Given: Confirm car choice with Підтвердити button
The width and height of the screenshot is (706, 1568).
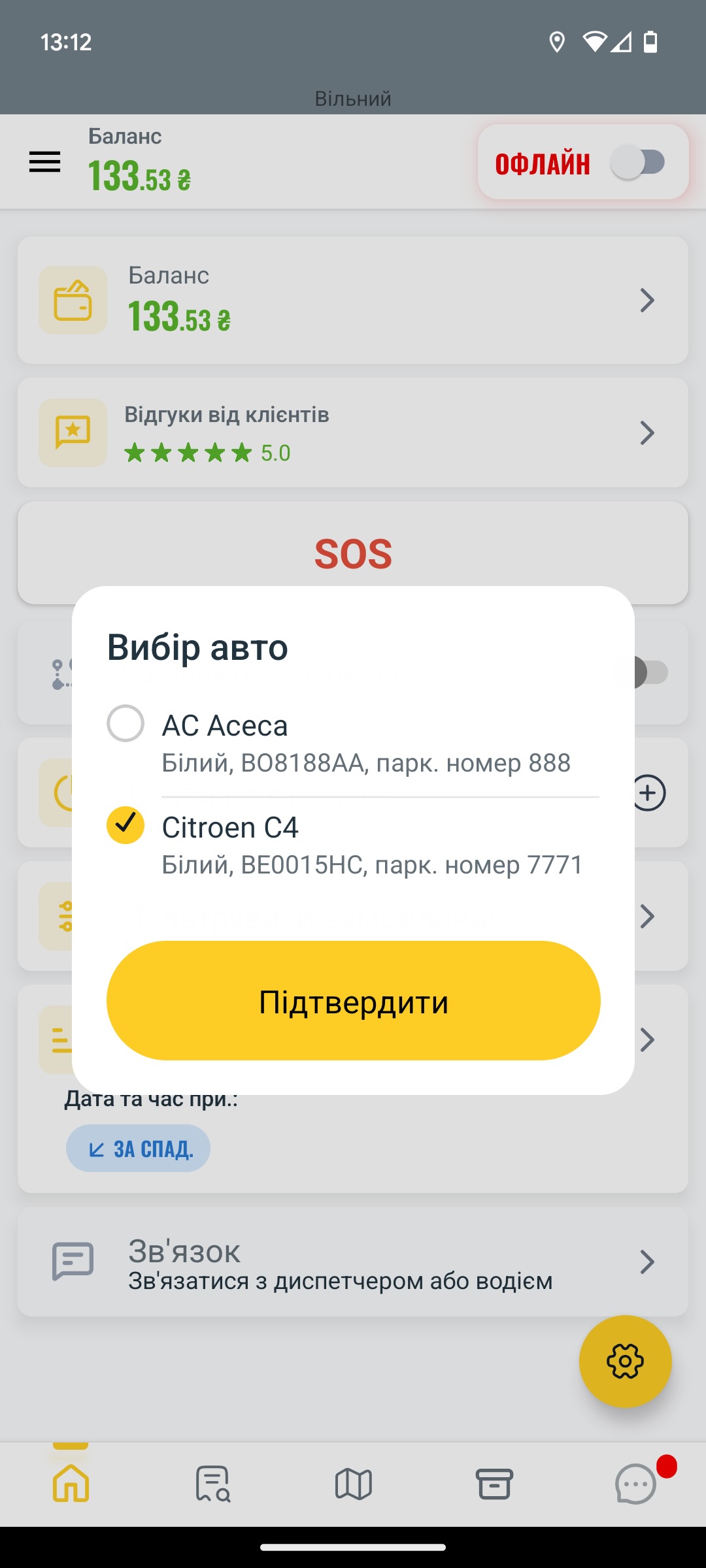Looking at the screenshot, I should (x=353, y=1001).
